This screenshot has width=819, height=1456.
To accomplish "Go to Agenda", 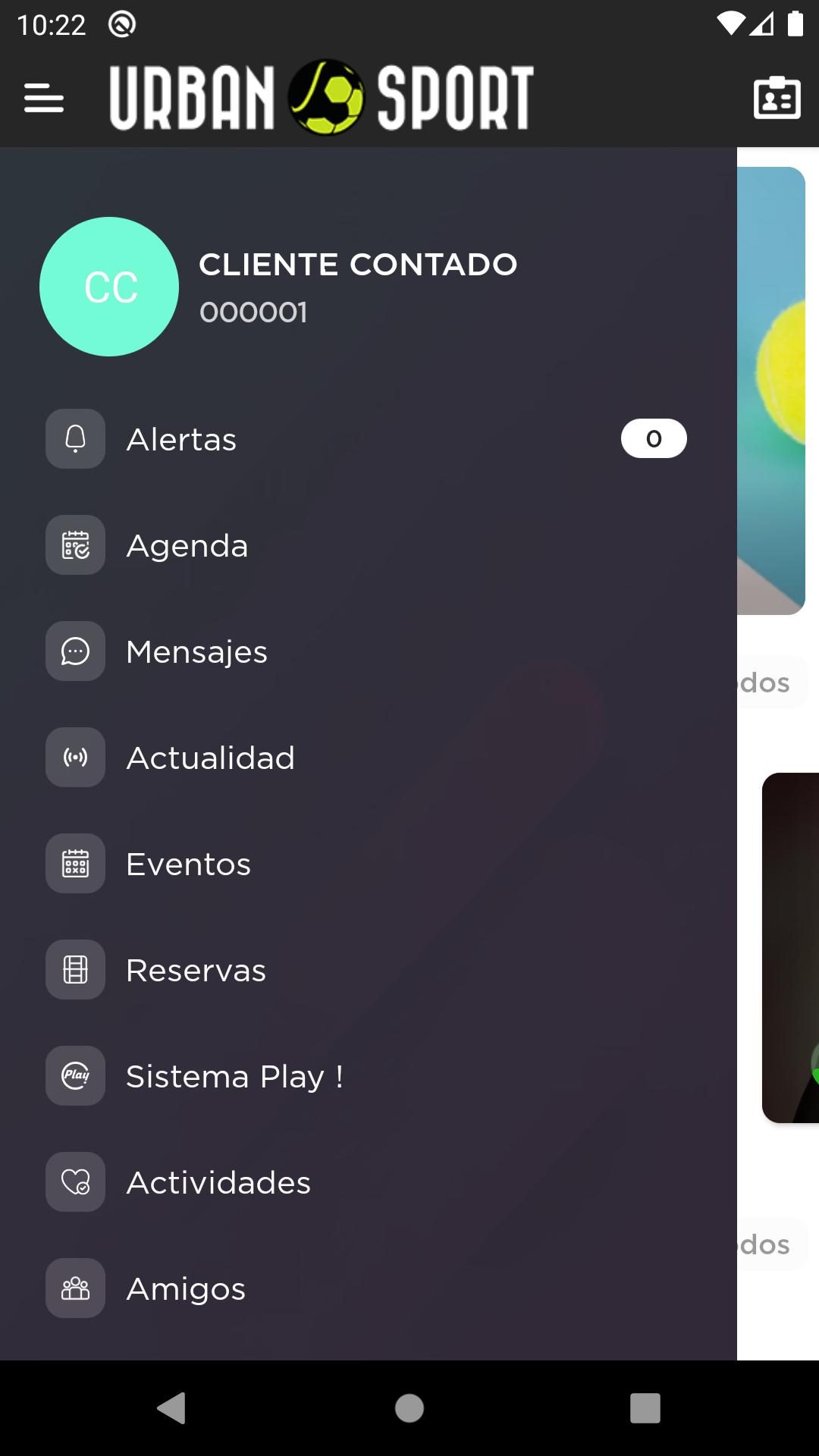I will tap(187, 545).
